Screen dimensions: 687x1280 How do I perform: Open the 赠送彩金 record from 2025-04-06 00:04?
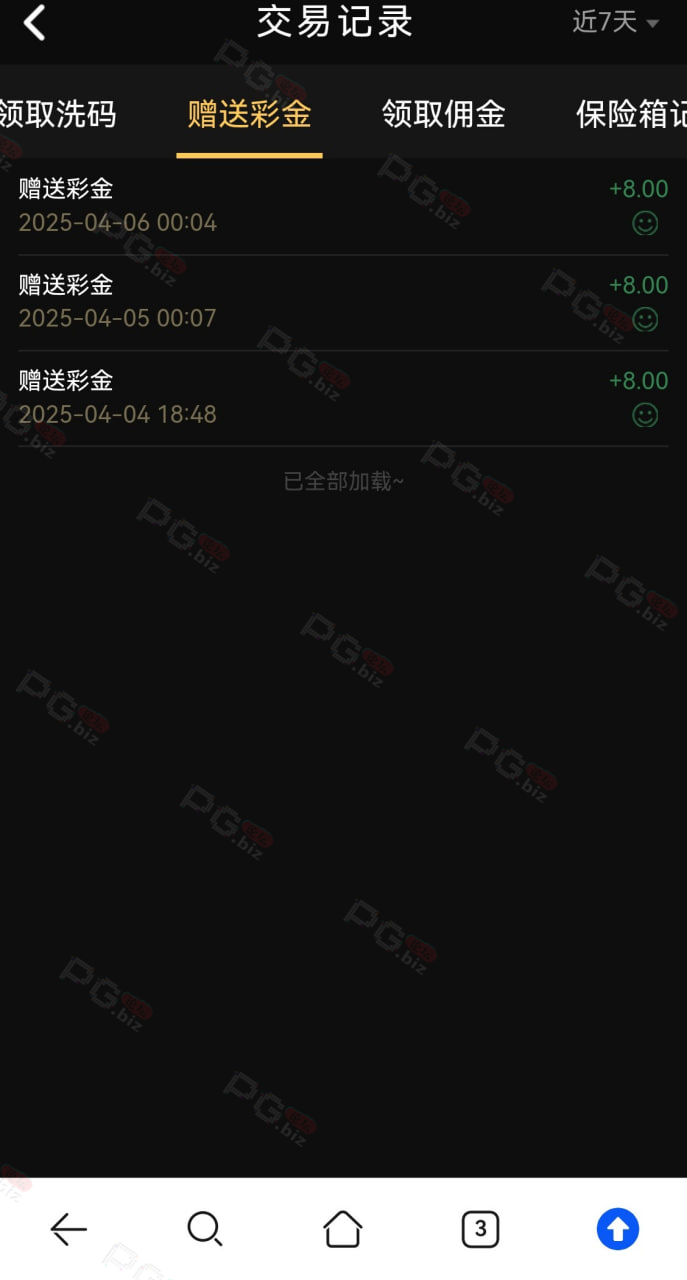tap(343, 206)
